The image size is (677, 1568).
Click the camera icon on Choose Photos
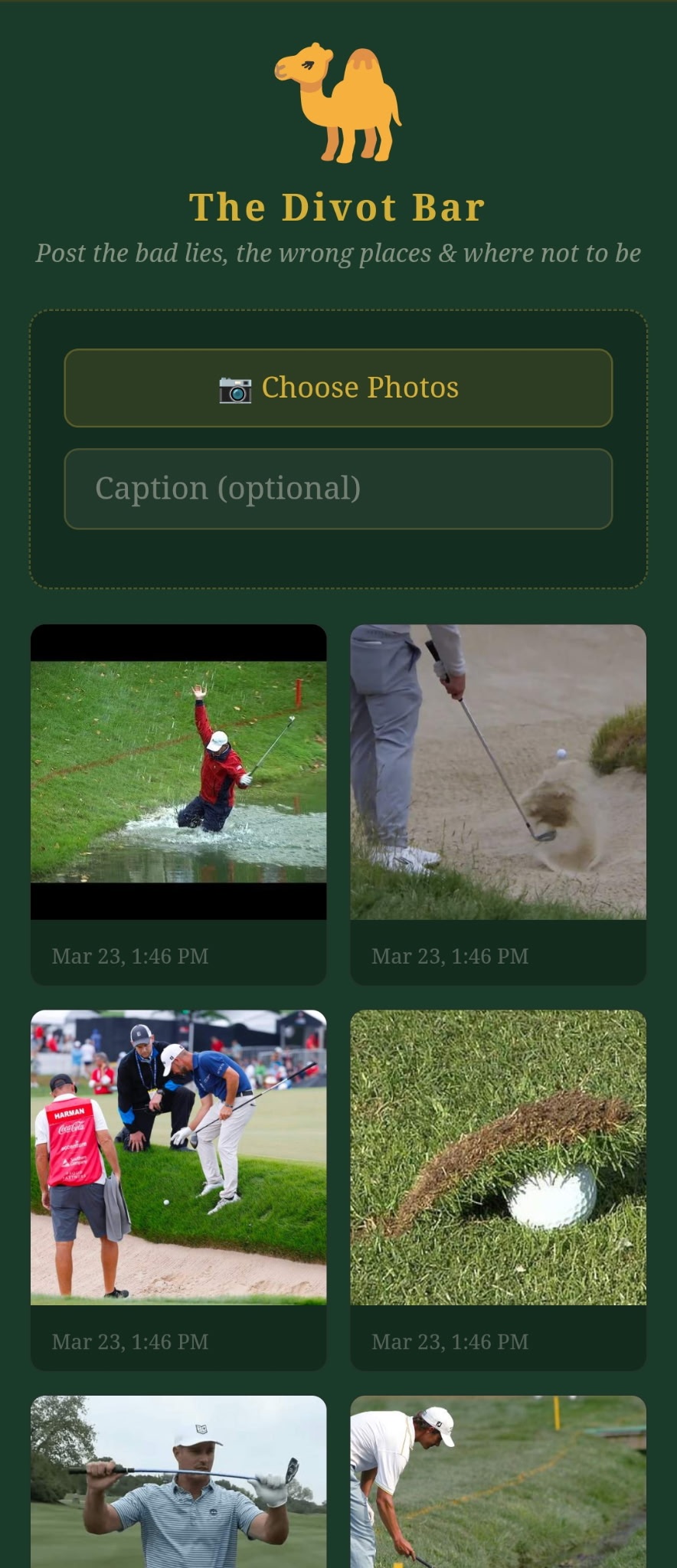[x=234, y=388]
